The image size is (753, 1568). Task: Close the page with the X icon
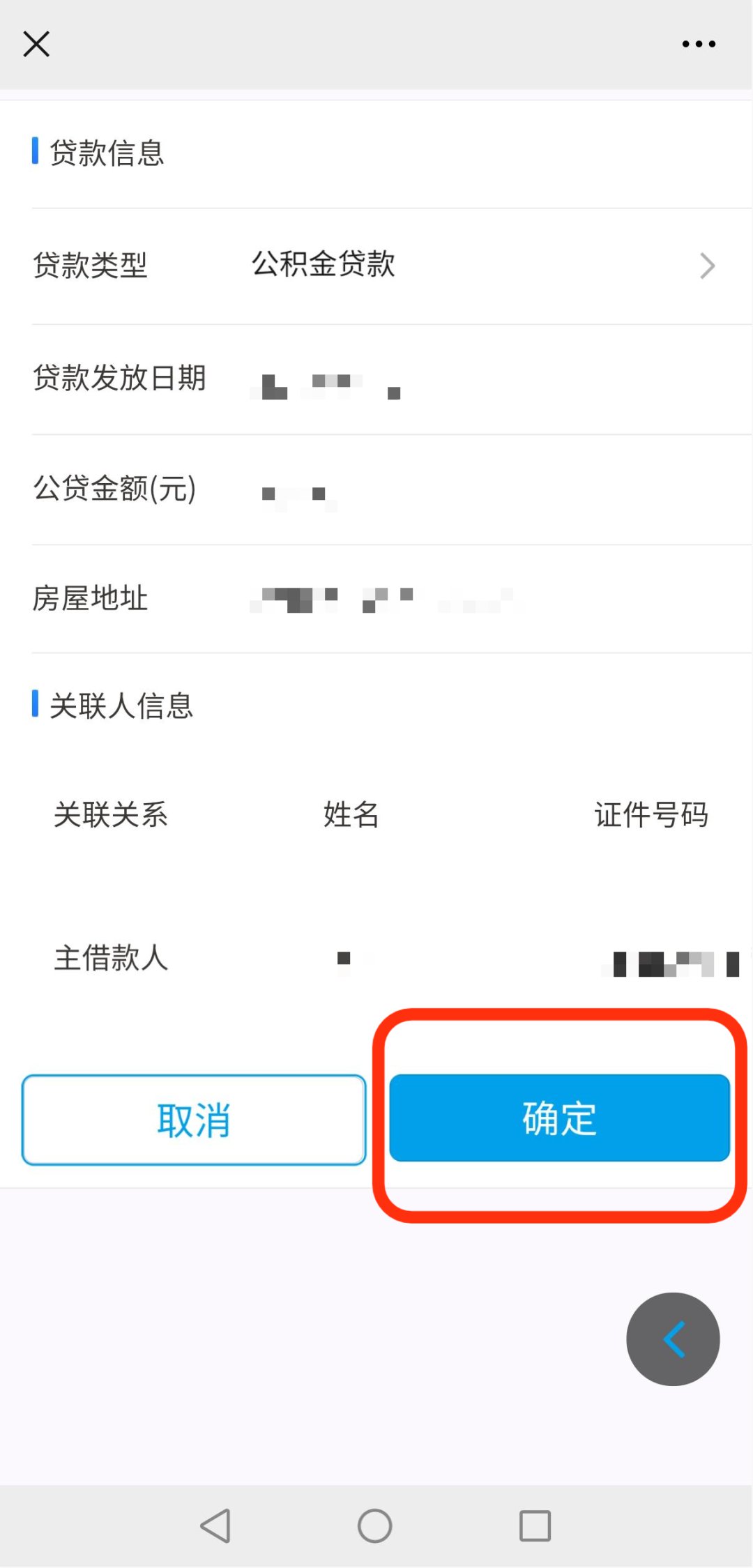(36, 44)
